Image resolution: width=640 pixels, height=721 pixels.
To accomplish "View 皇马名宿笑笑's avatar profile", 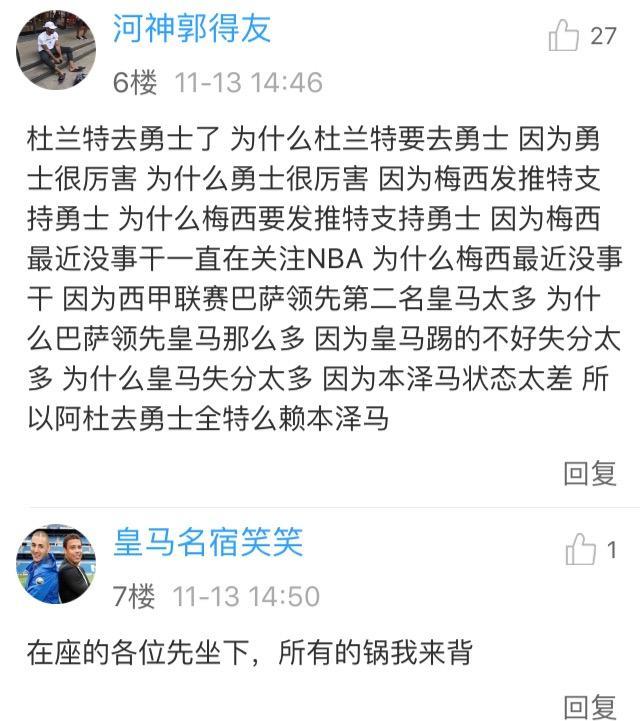I will (x=55, y=563).
